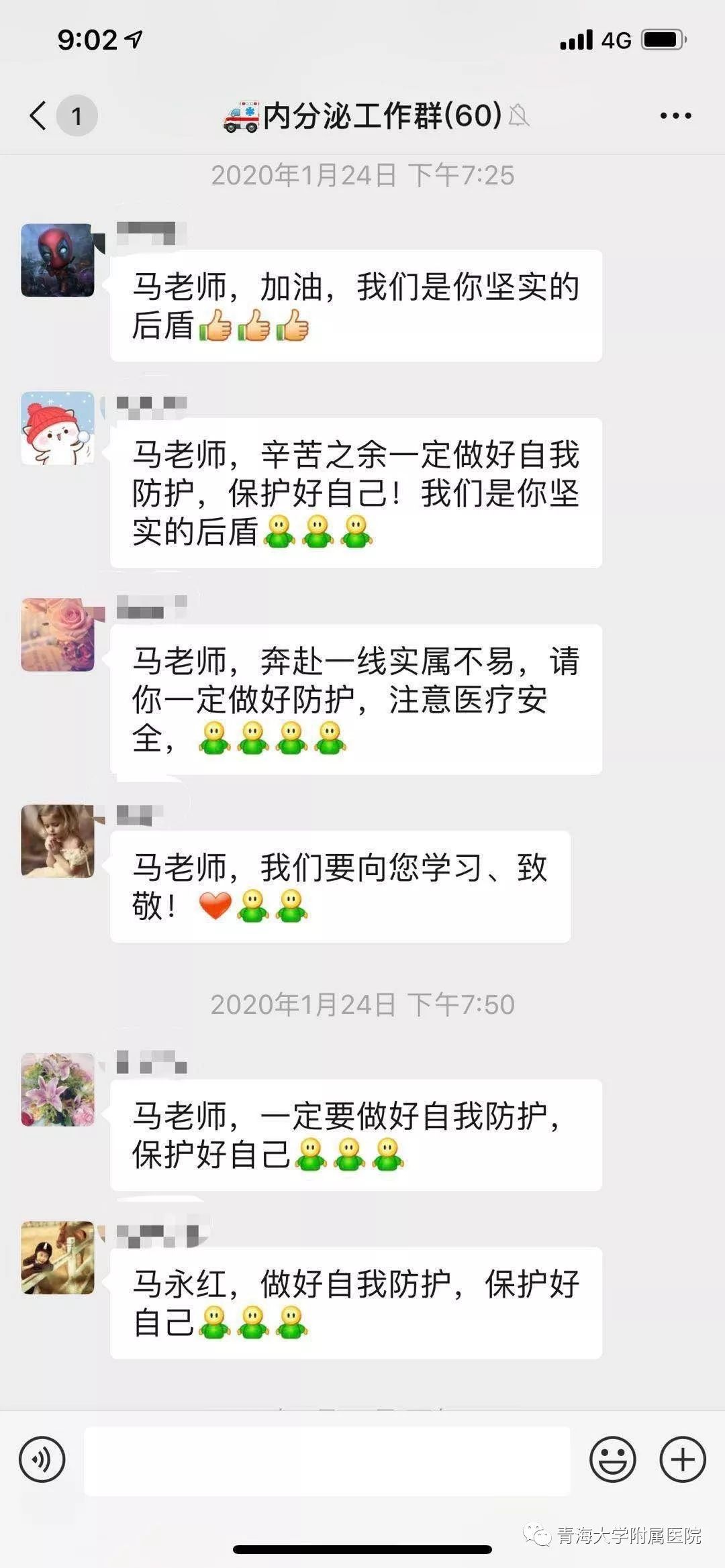Open the emoji sticker panel

[x=613, y=1459]
